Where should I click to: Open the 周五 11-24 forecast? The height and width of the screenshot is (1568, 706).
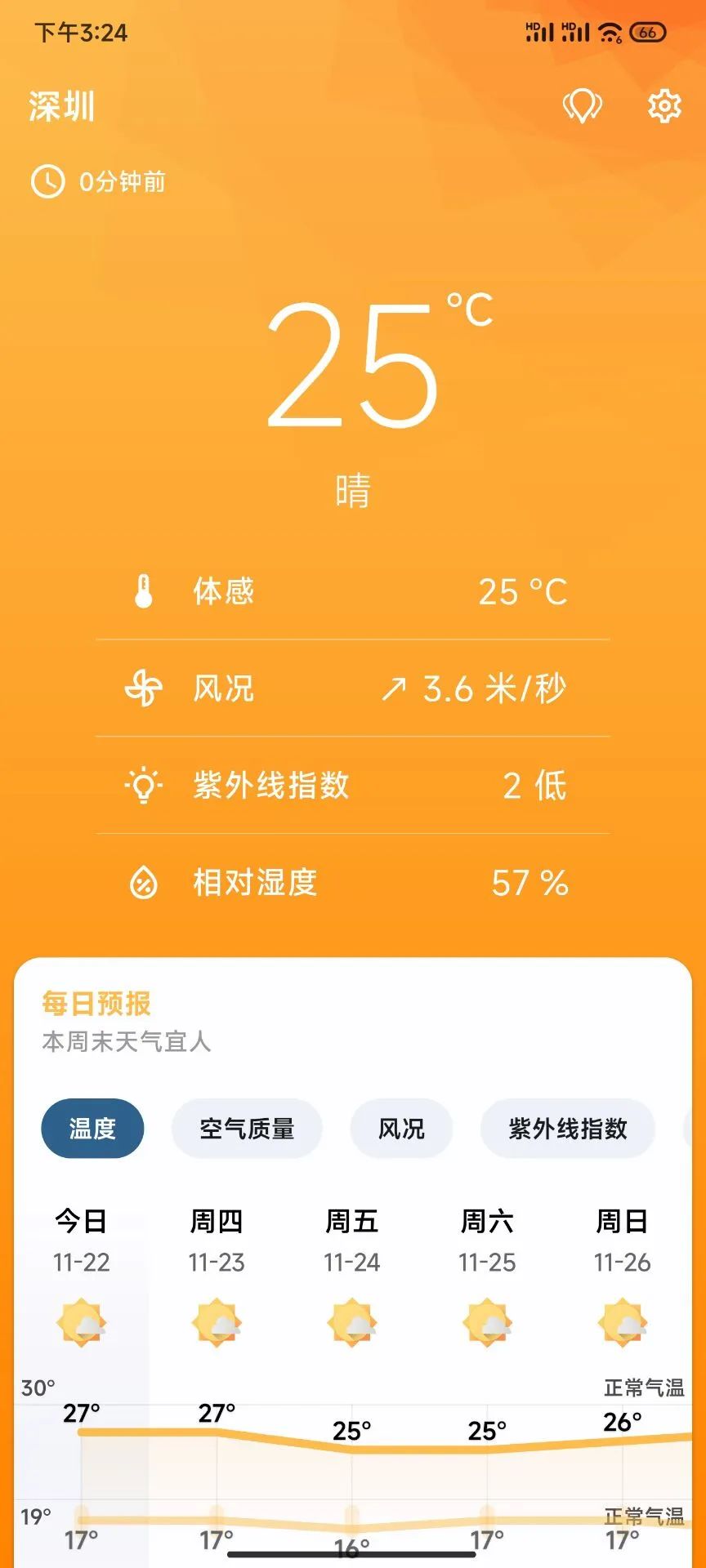tap(352, 1274)
